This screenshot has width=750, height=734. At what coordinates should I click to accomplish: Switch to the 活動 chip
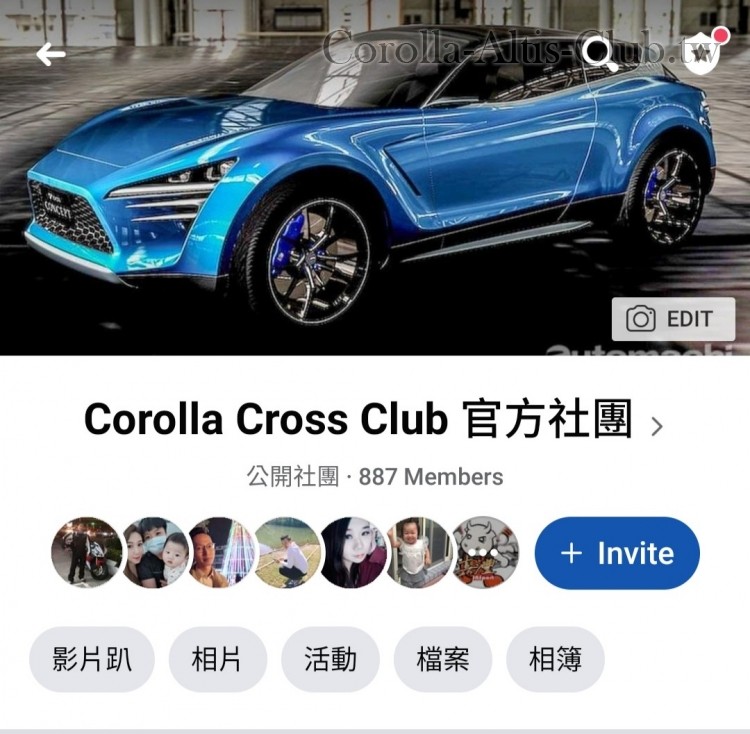click(x=331, y=660)
